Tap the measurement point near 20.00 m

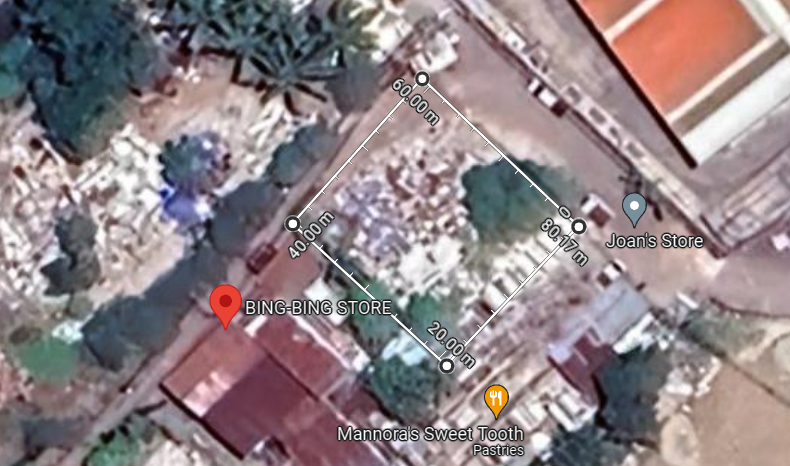pos(447,366)
